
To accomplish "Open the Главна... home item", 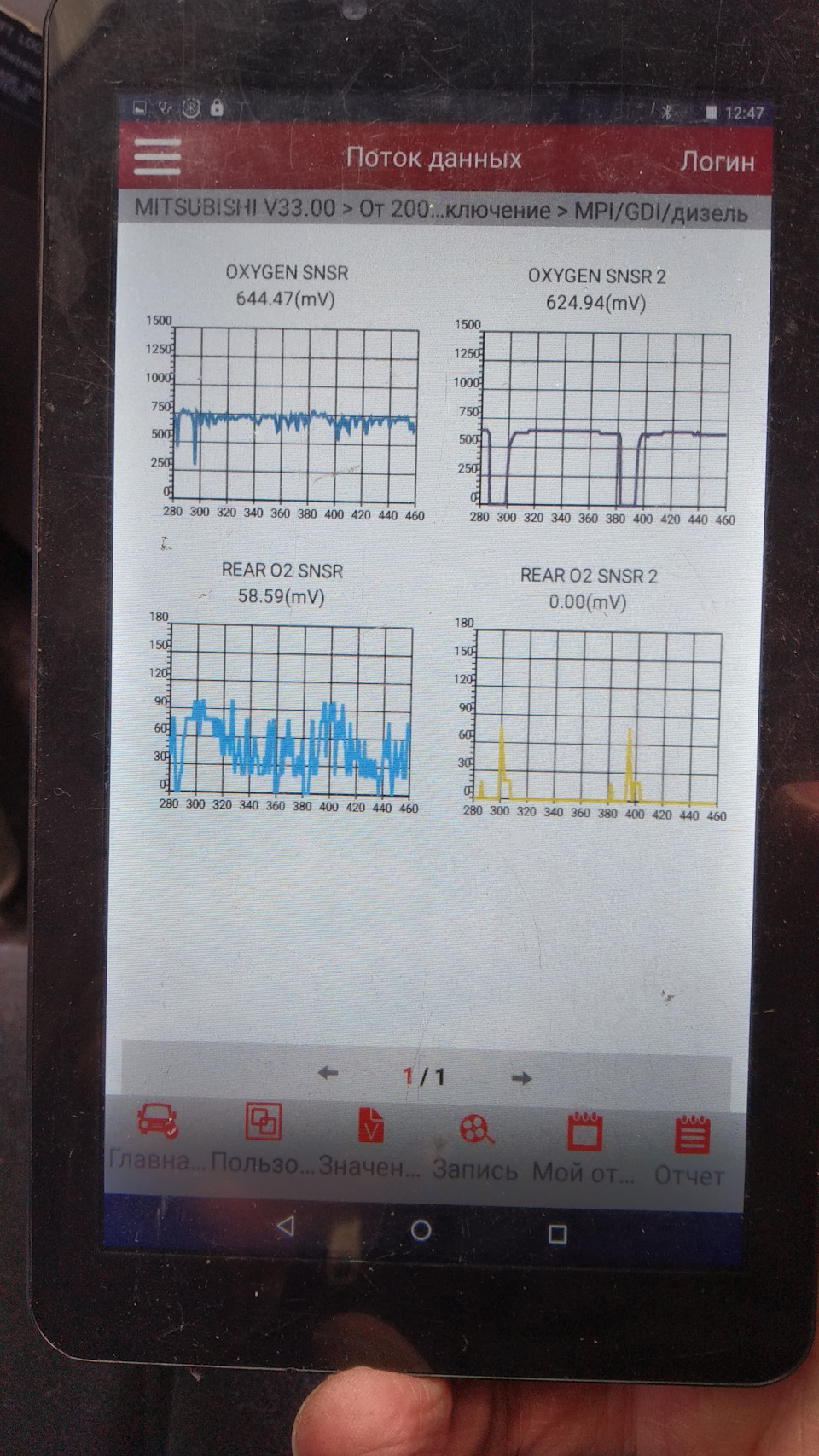I will pos(157,1140).
